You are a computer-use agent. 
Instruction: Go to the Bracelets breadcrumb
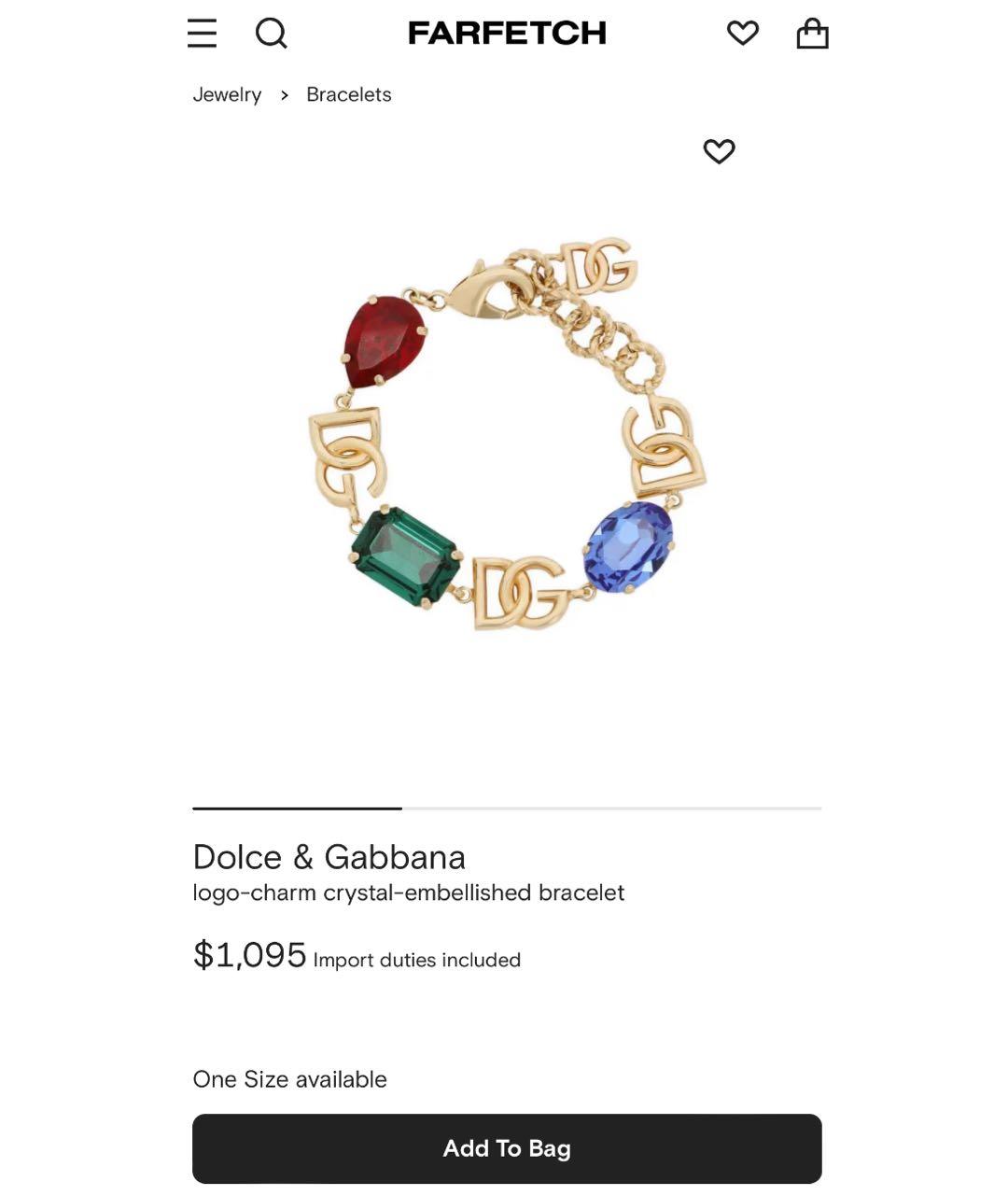coord(348,94)
